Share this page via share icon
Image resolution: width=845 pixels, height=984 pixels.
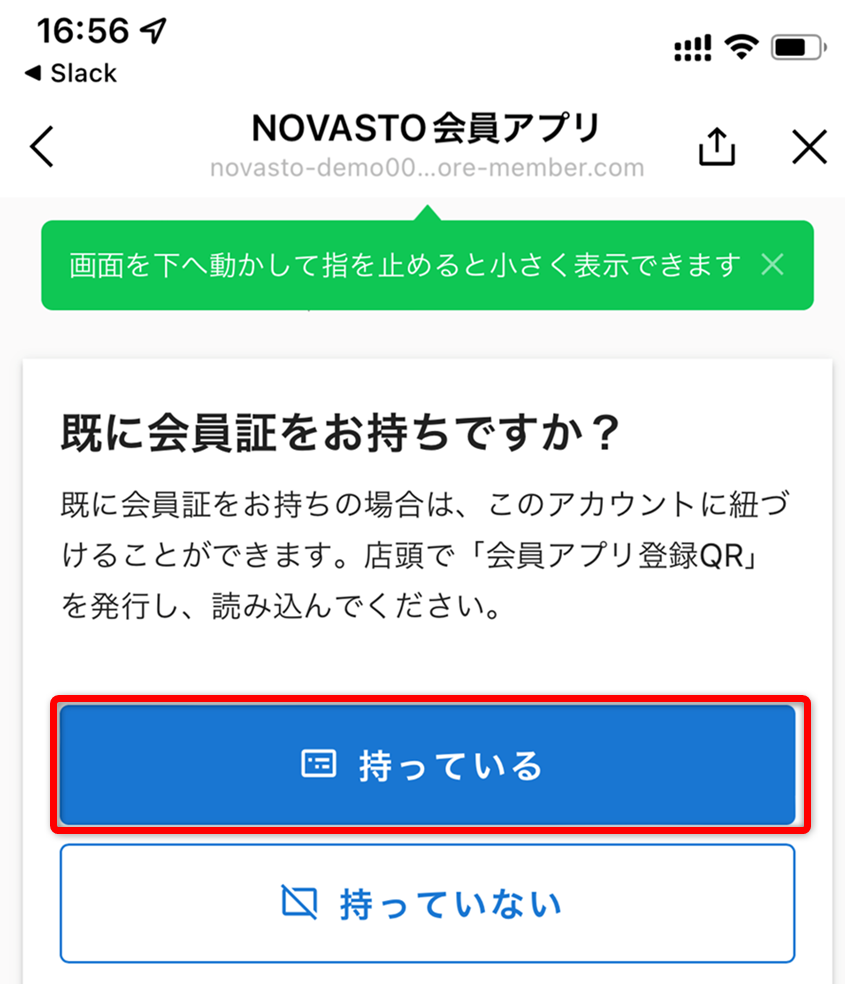[716, 148]
